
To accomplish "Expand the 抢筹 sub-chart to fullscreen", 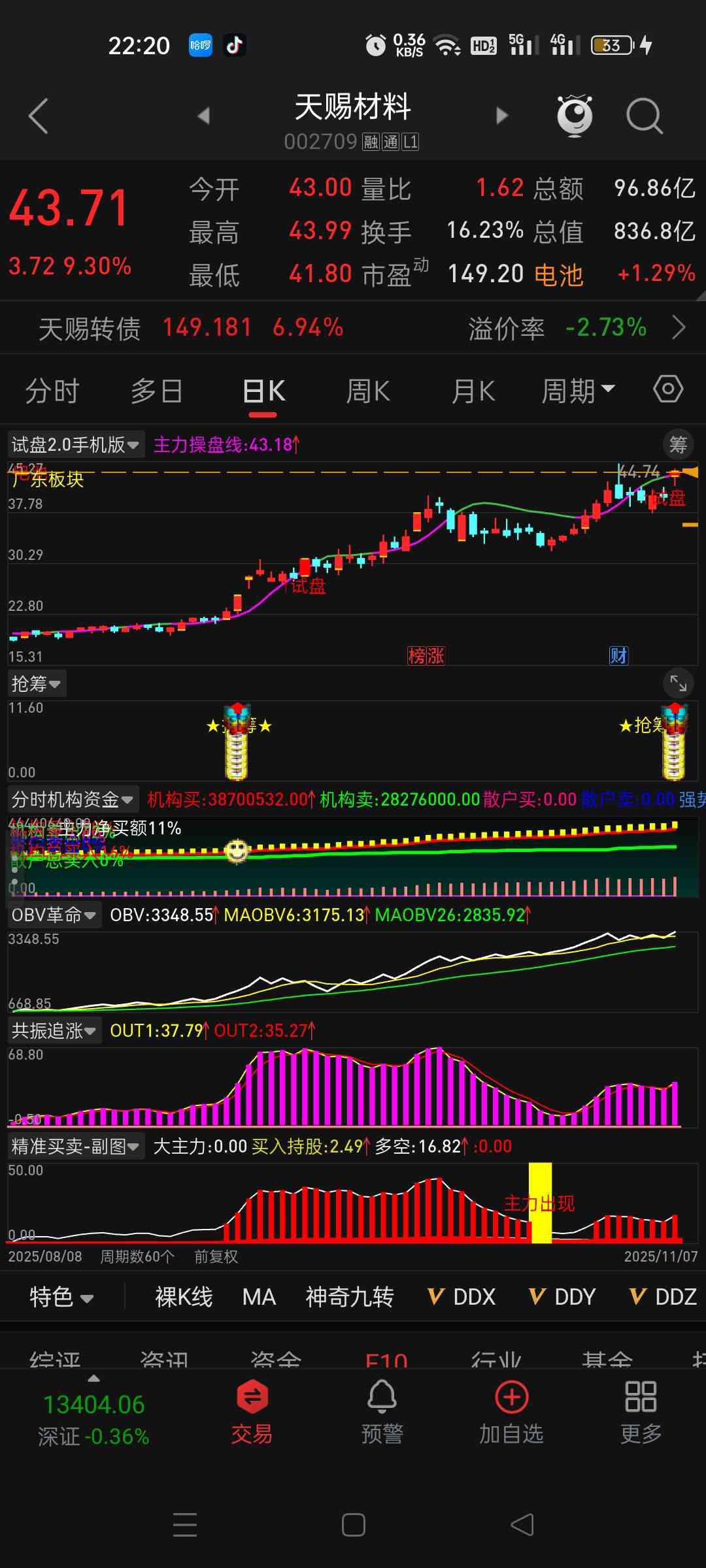I will pos(678,684).
